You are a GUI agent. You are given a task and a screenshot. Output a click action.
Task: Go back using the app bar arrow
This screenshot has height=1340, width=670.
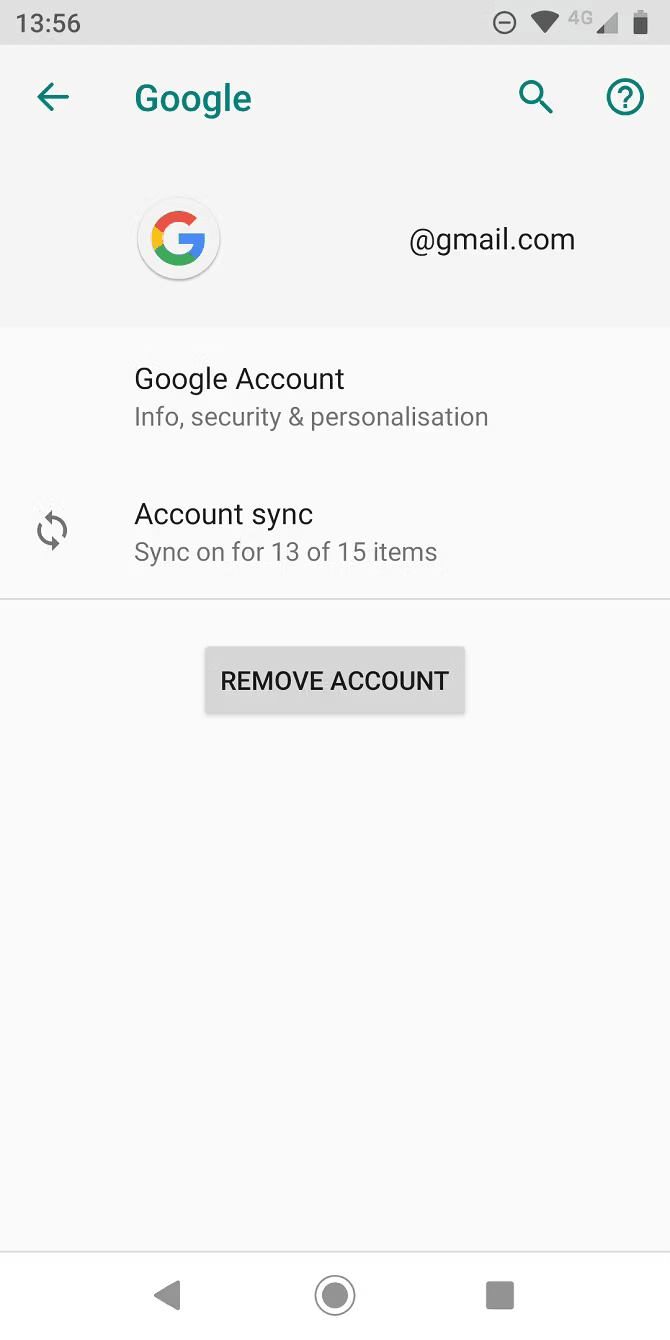point(53,97)
